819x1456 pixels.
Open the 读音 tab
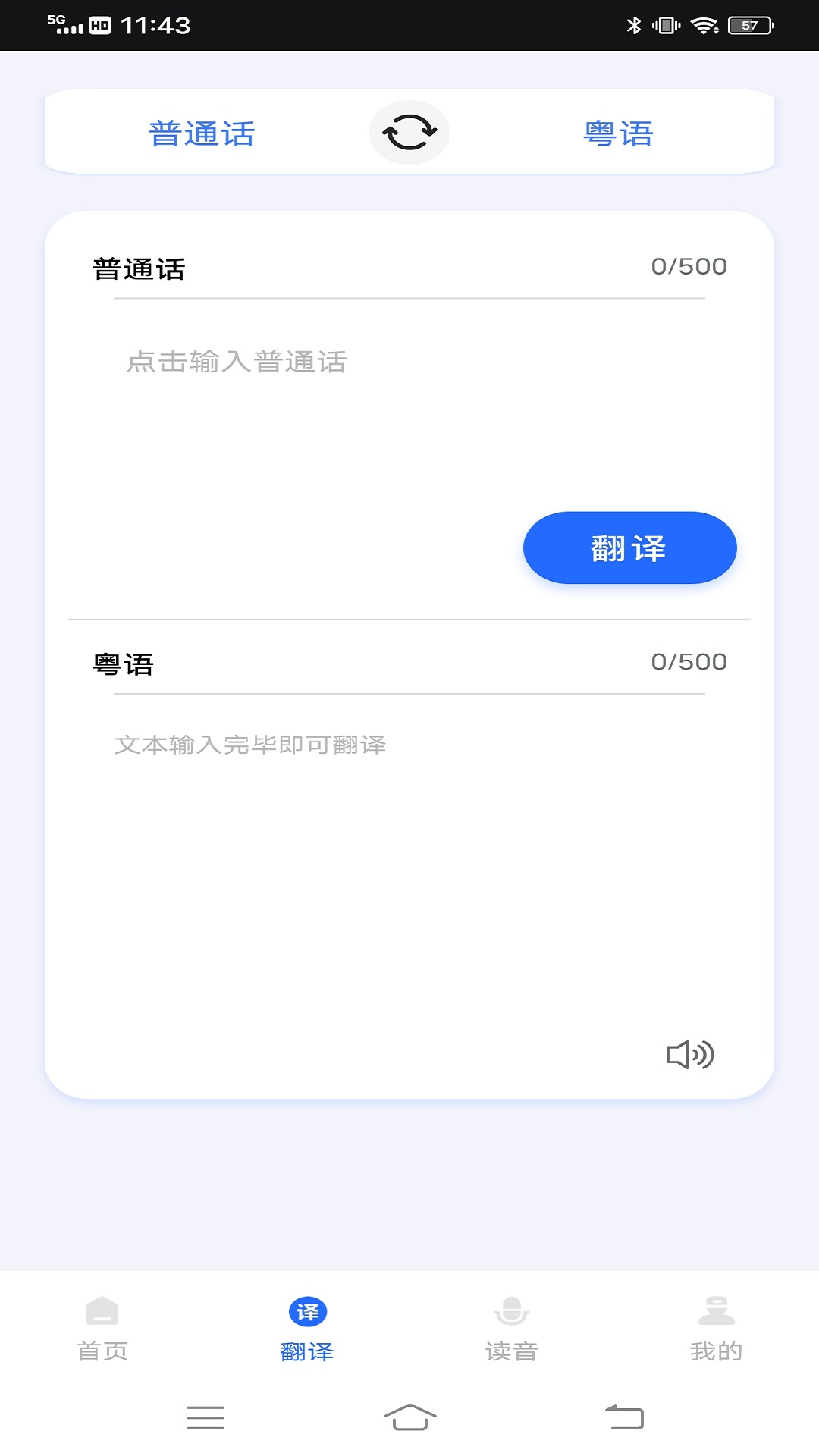click(513, 1349)
